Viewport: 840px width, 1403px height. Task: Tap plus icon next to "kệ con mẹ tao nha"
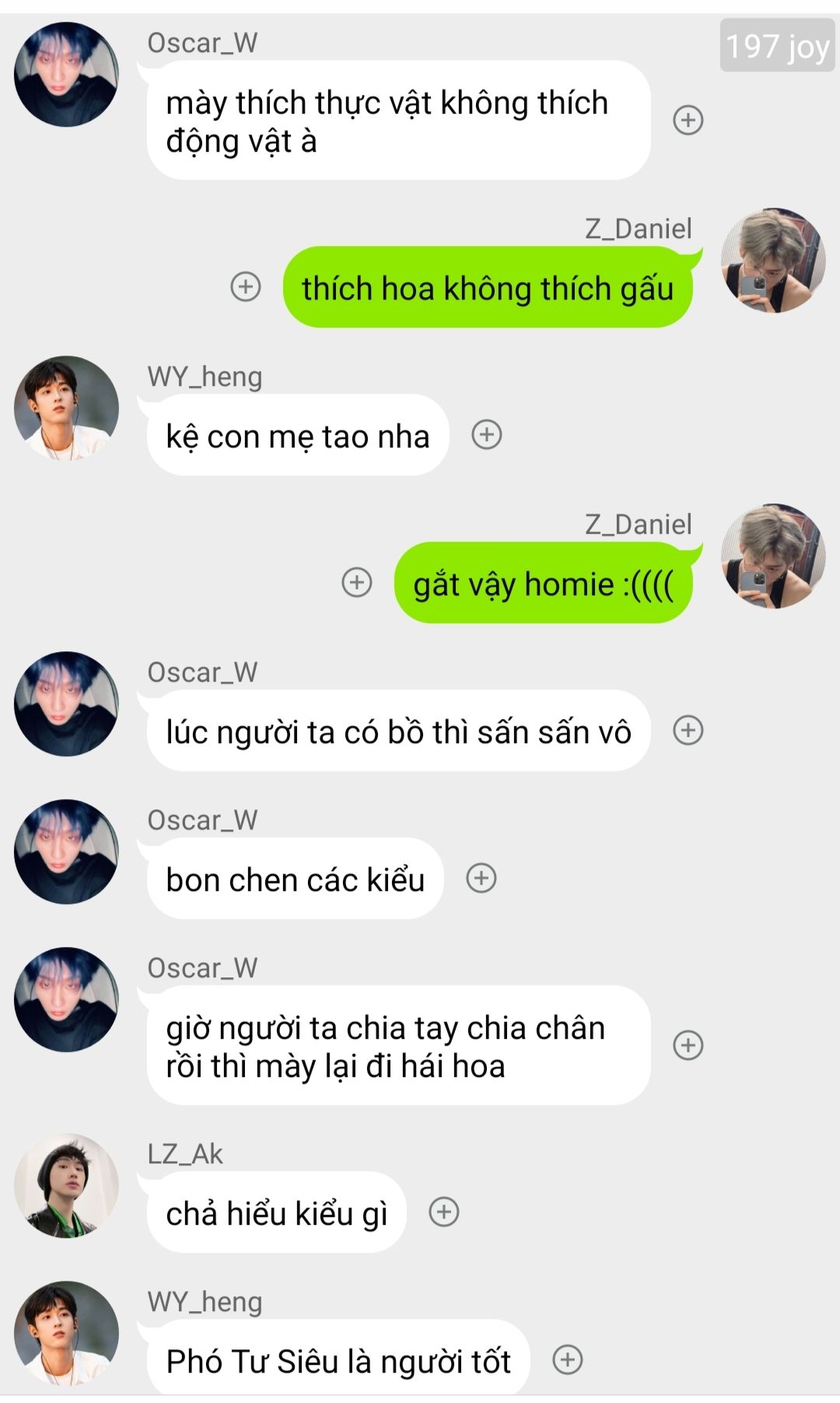pyautogui.click(x=487, y=434)
